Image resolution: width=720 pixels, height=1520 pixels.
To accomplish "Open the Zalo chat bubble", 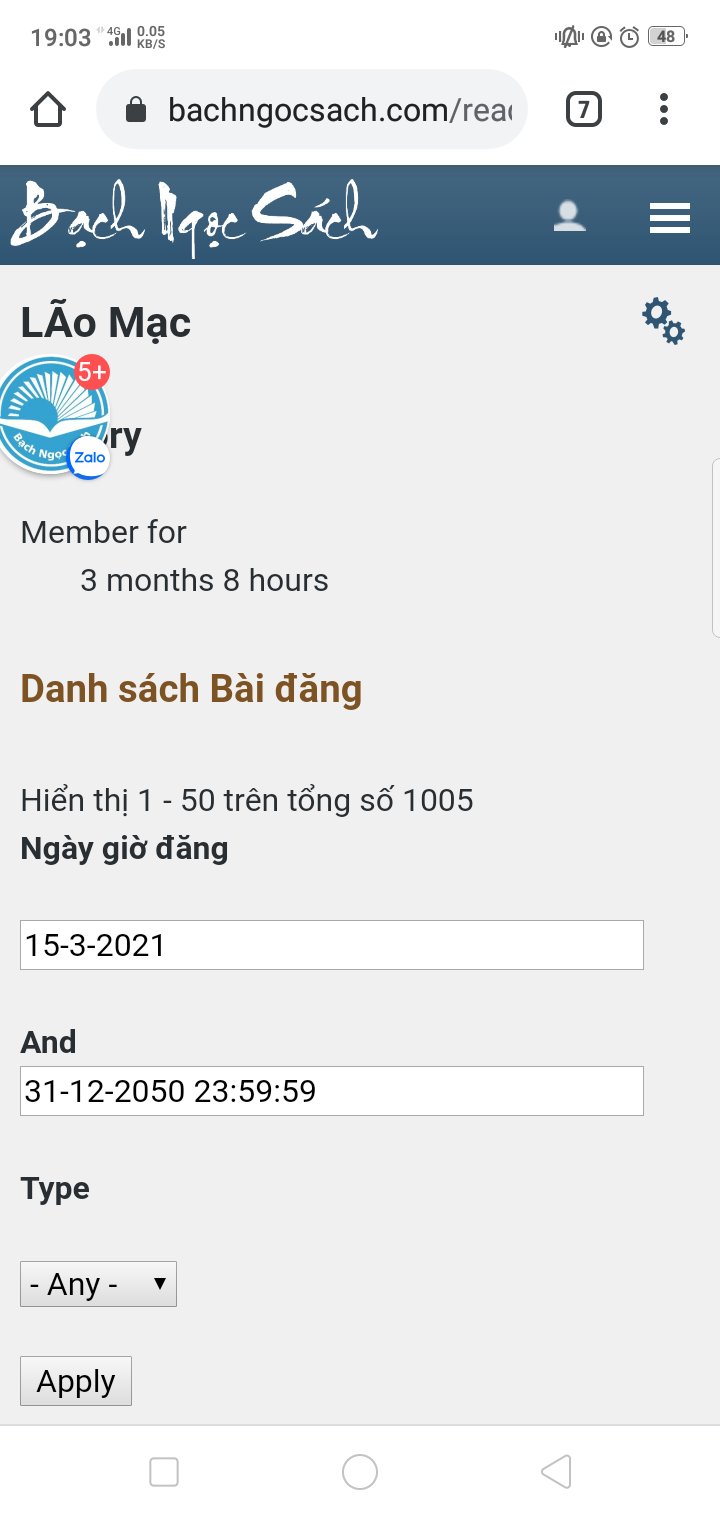I will [54, 416].
